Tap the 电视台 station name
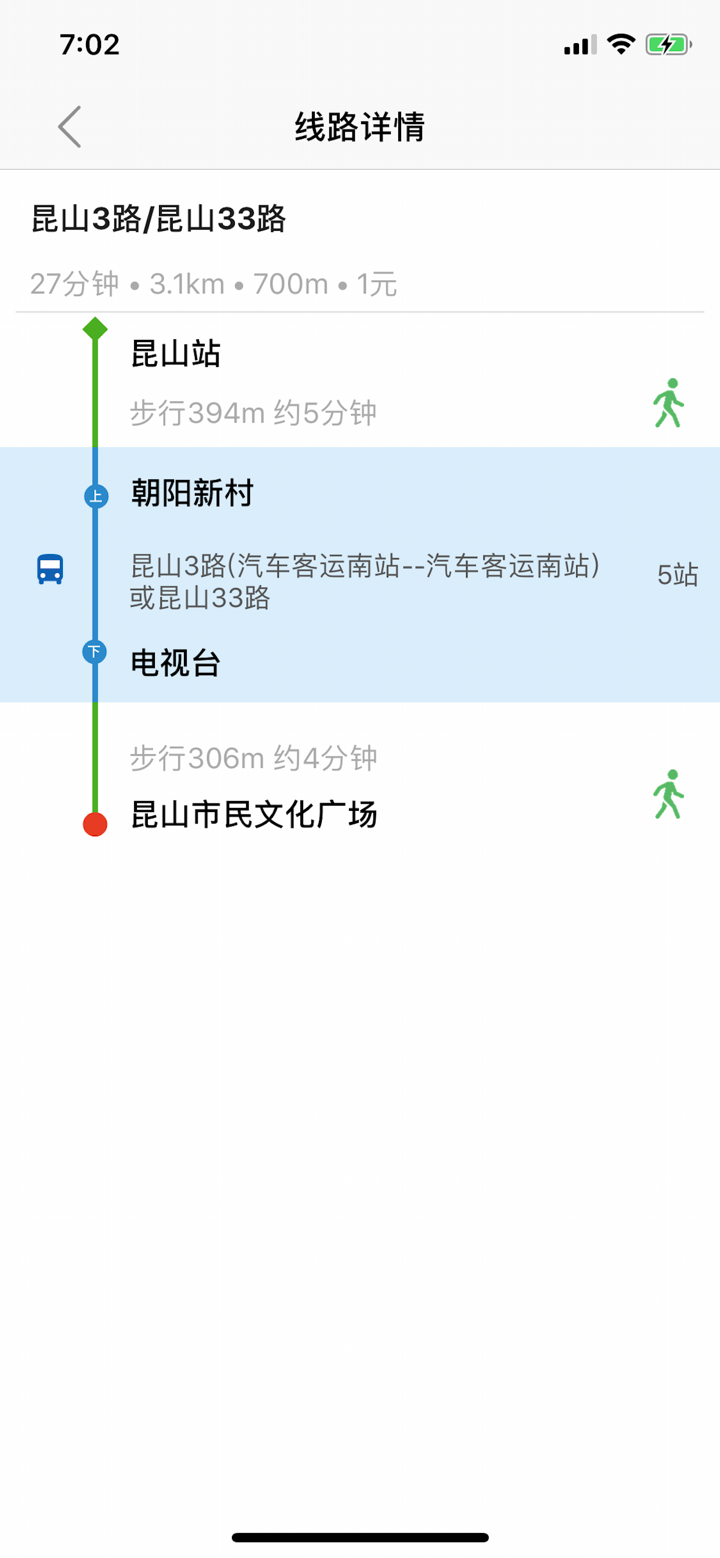 174,663
